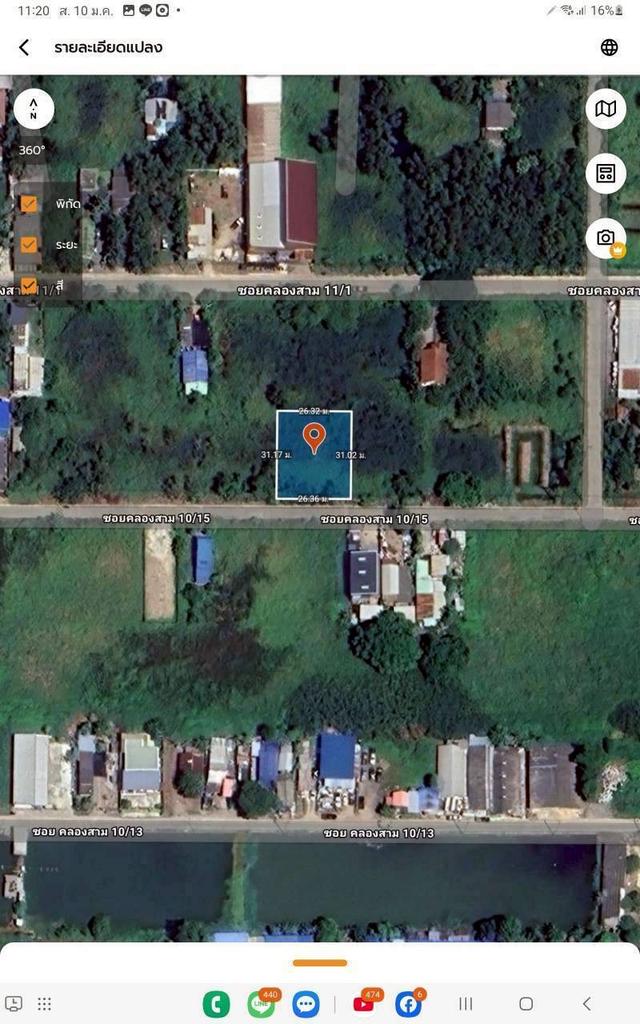Open the globe language icon
Viewport: 640px width, 1024px height.
click(x=609, y=47)
